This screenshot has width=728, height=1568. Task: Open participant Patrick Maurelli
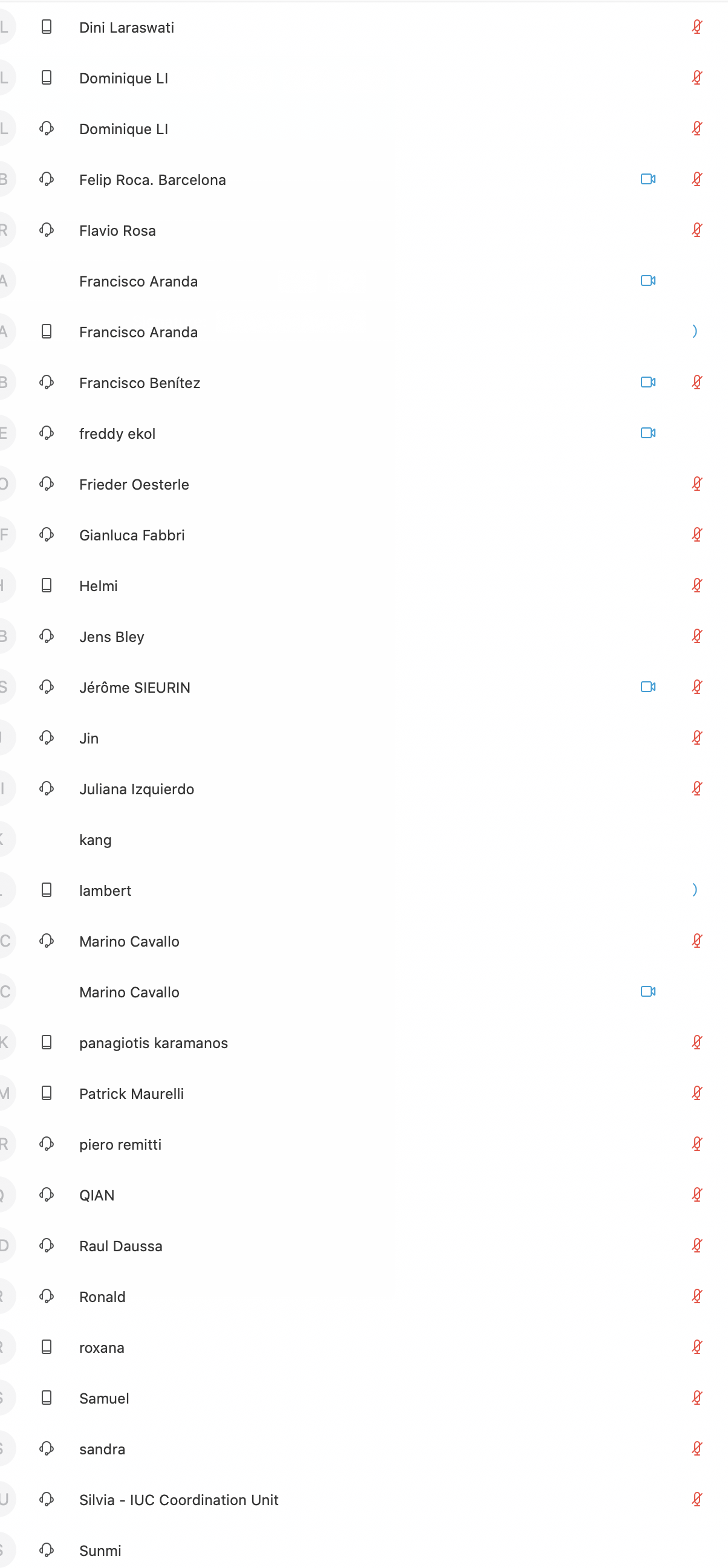coord(131,1094)
